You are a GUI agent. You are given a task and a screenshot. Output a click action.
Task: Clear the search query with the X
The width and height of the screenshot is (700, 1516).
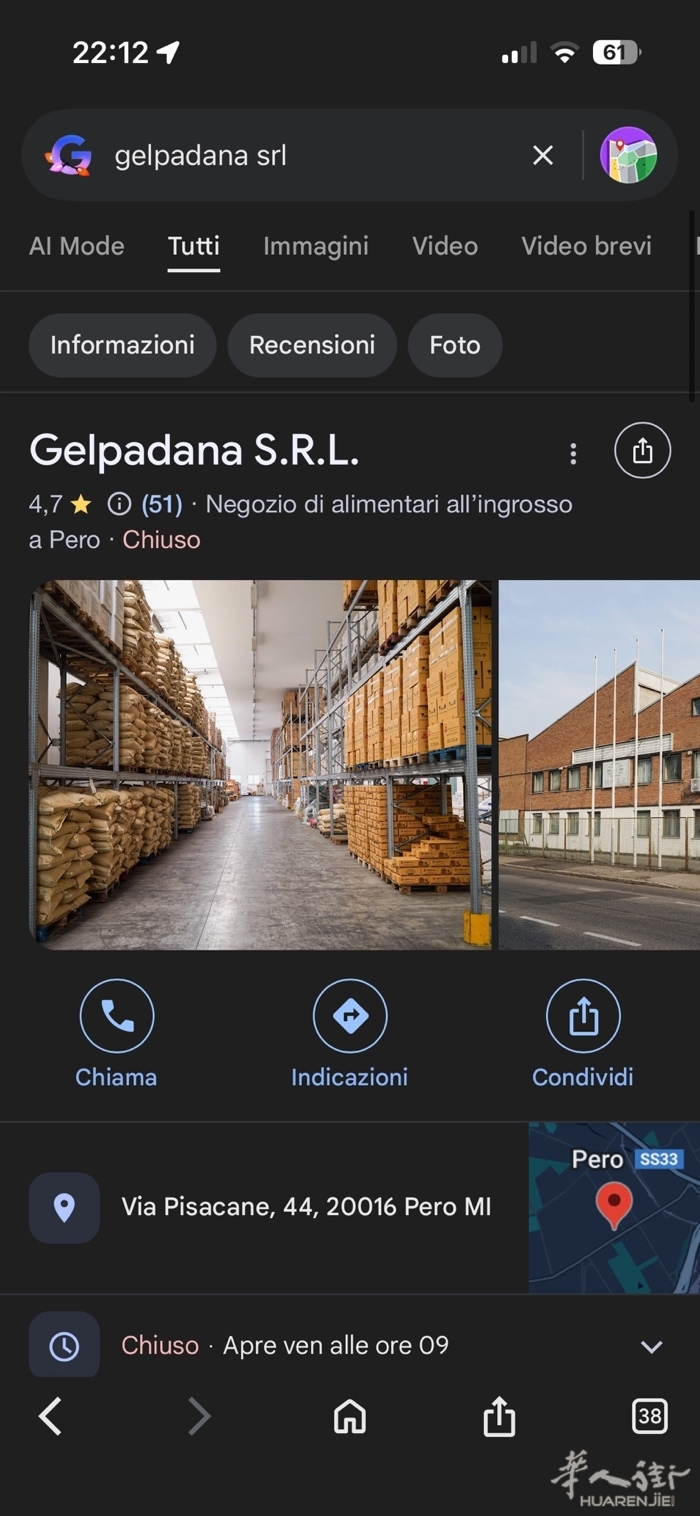click(543, 155)
